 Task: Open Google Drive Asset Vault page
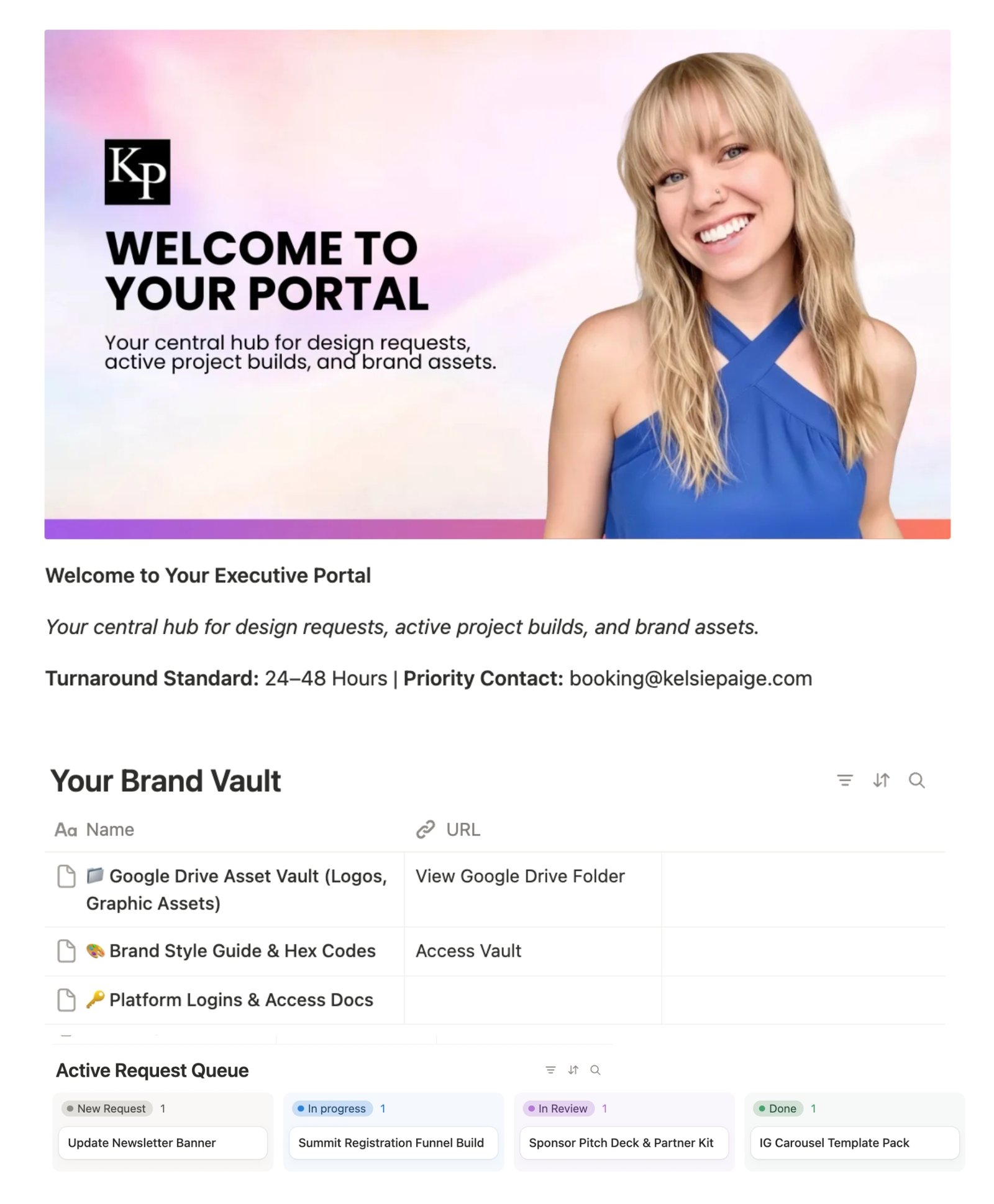[236, 889]
